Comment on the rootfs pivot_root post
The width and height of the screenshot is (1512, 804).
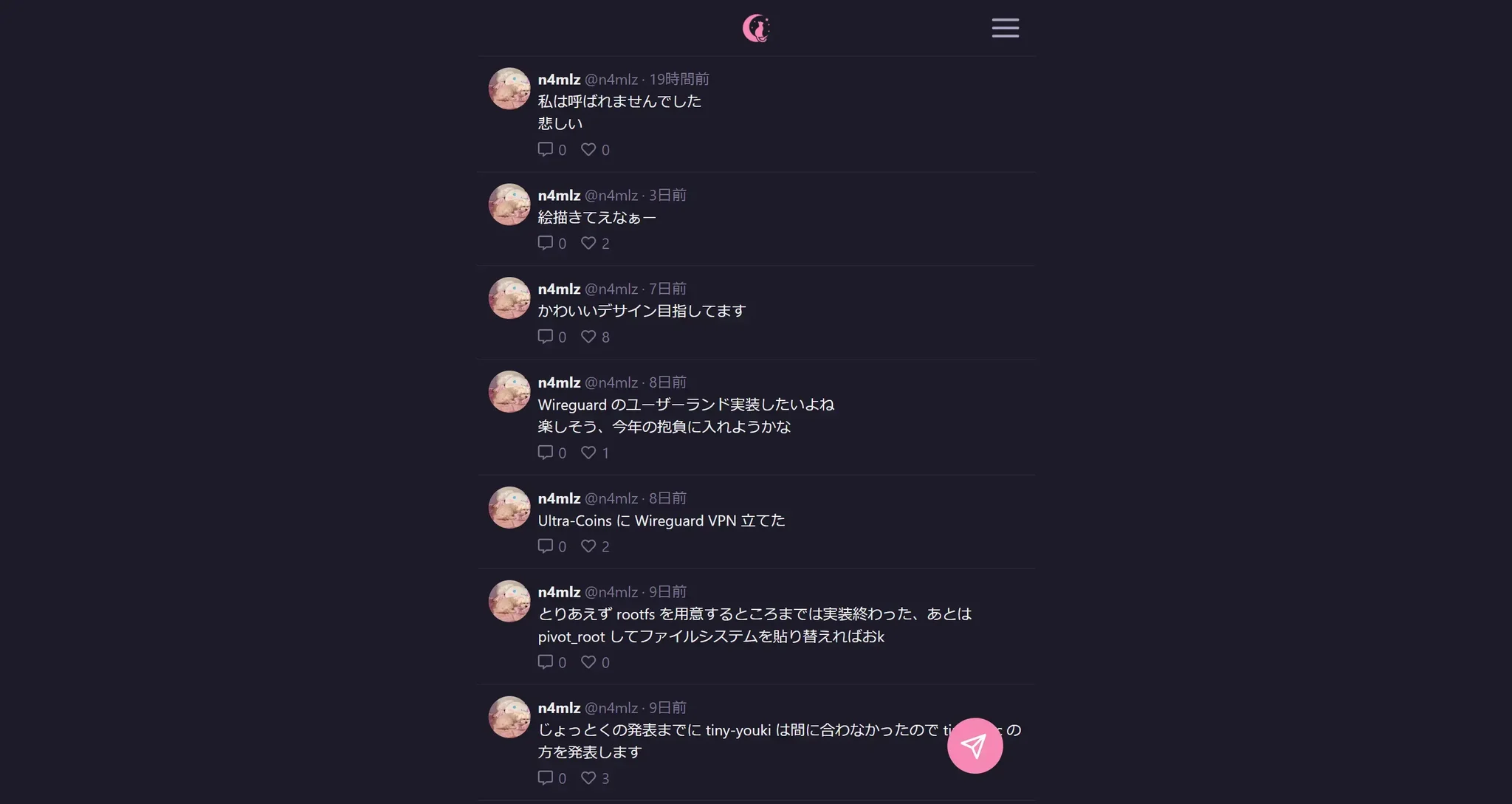[x=546, y=662]
